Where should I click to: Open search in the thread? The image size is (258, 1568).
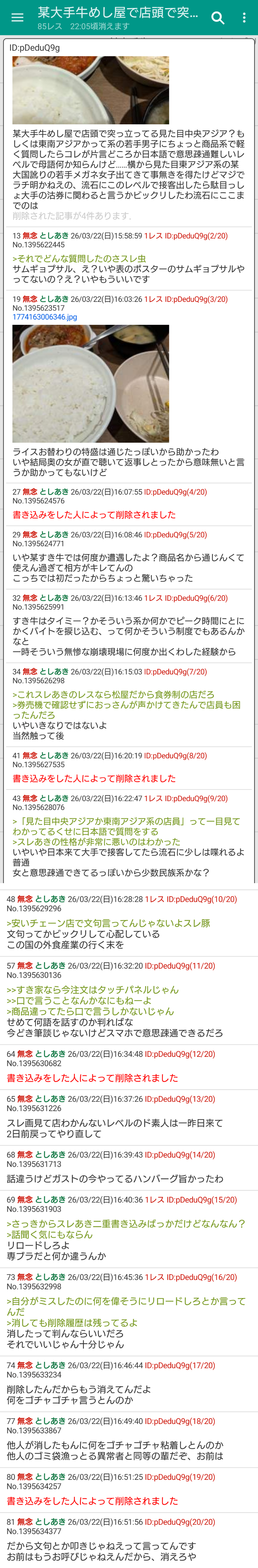coord(217,18)
